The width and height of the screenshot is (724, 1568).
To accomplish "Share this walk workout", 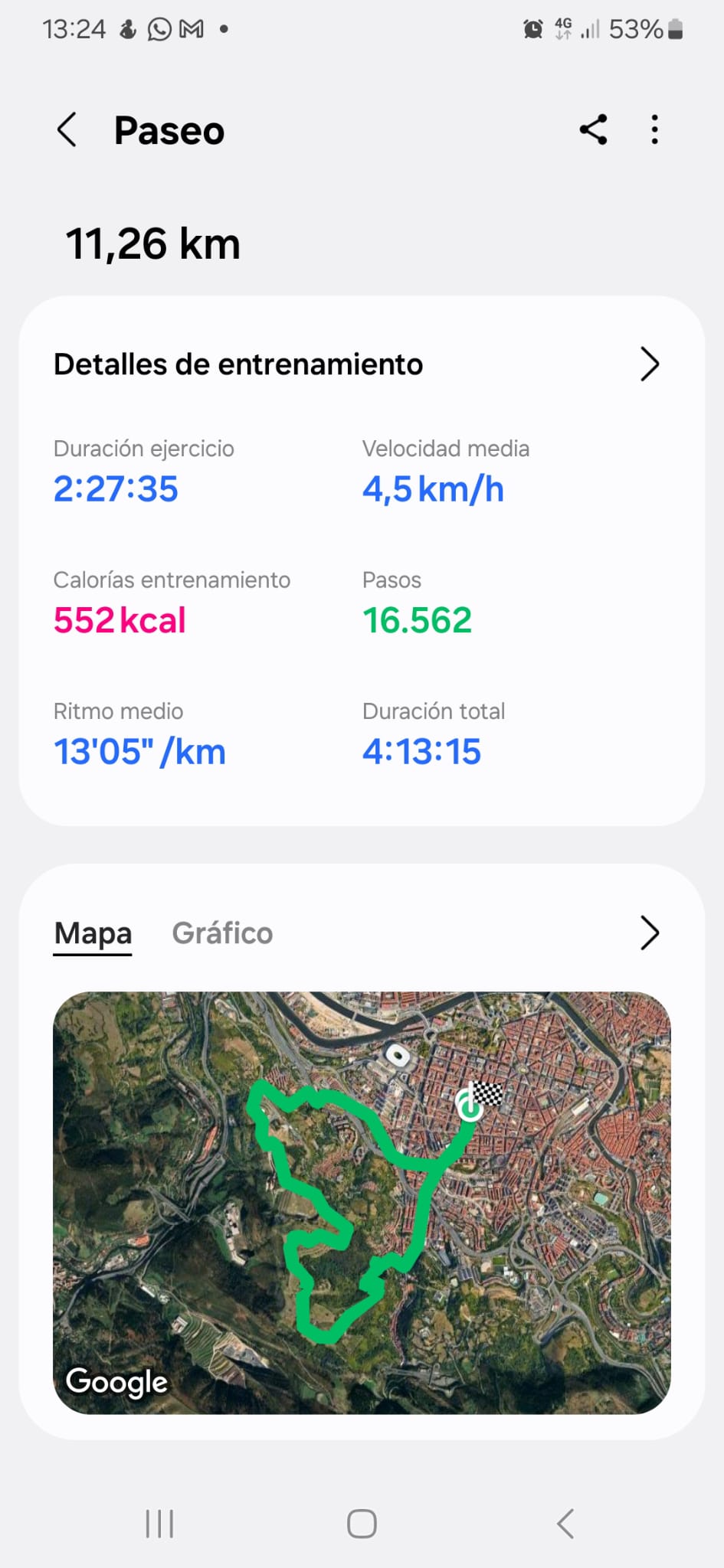I will tap(594, 129).
